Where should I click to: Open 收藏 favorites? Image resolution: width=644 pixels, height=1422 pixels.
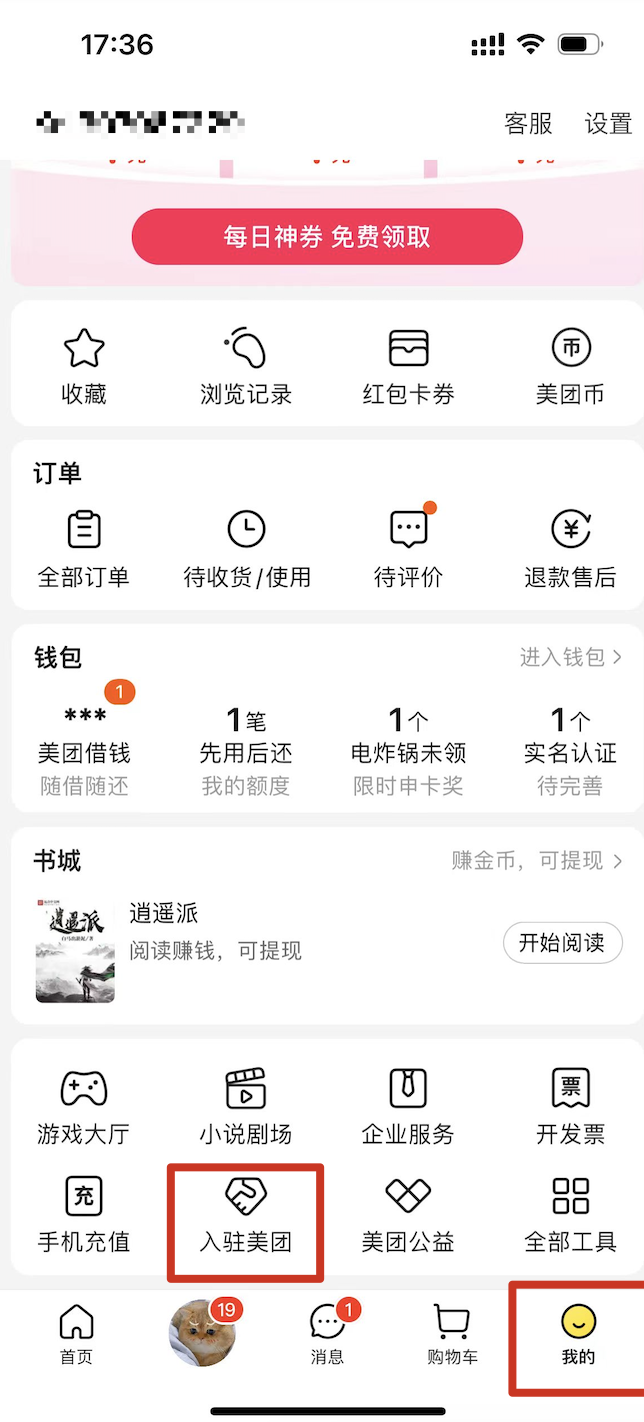(x=84, y=367)
